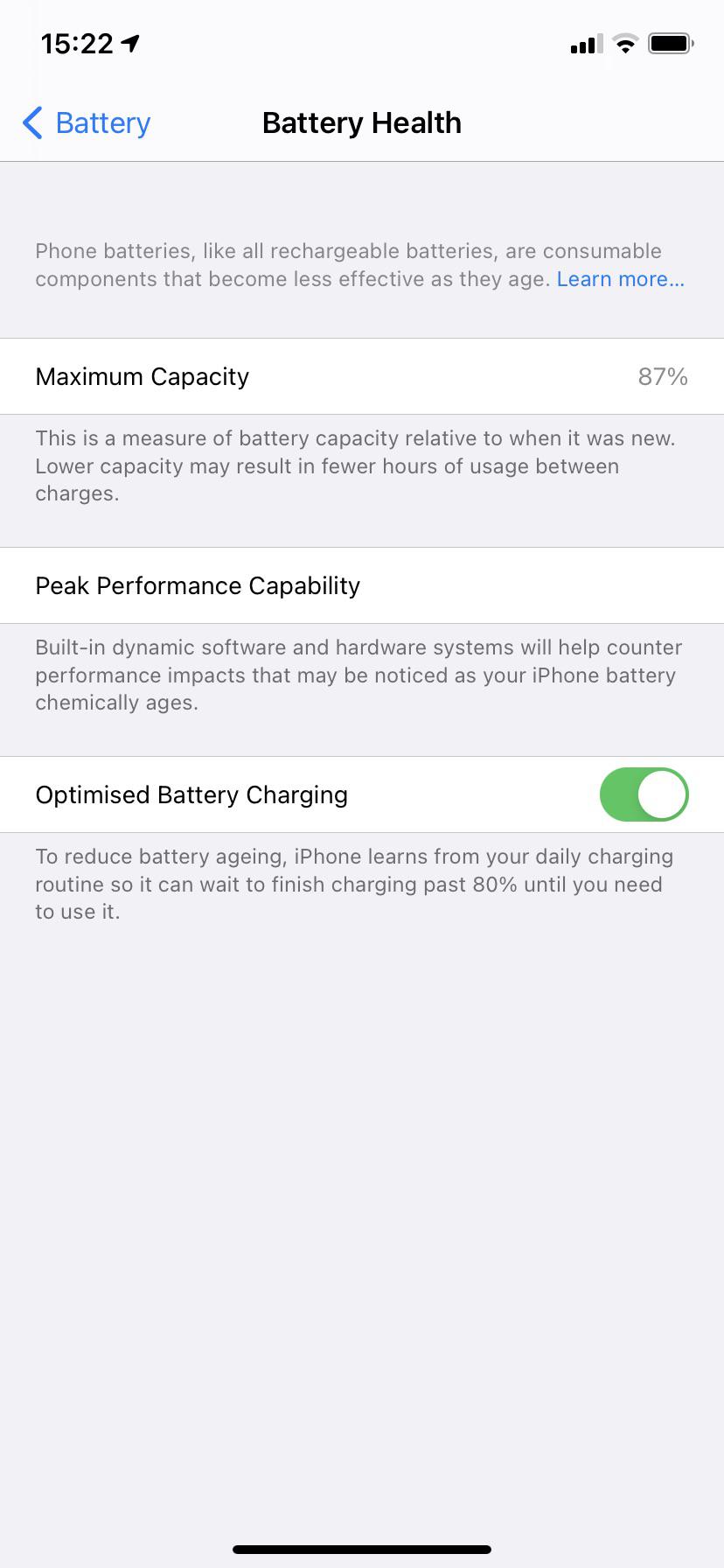The image size is (724, 1568).
Task: Tap the Optimised Battery Charging label
Action: pos(191,794)
